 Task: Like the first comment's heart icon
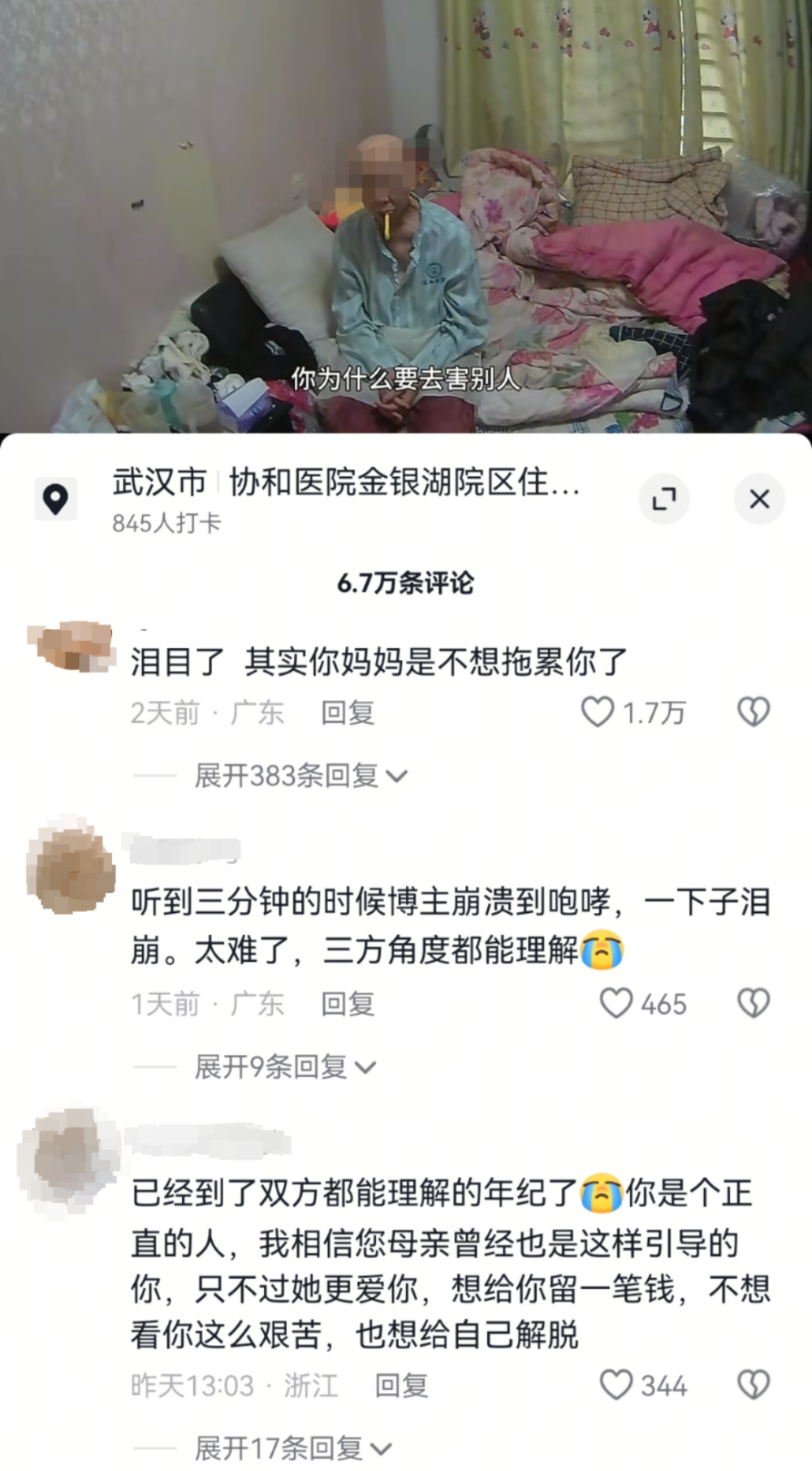tap(601, 711)
